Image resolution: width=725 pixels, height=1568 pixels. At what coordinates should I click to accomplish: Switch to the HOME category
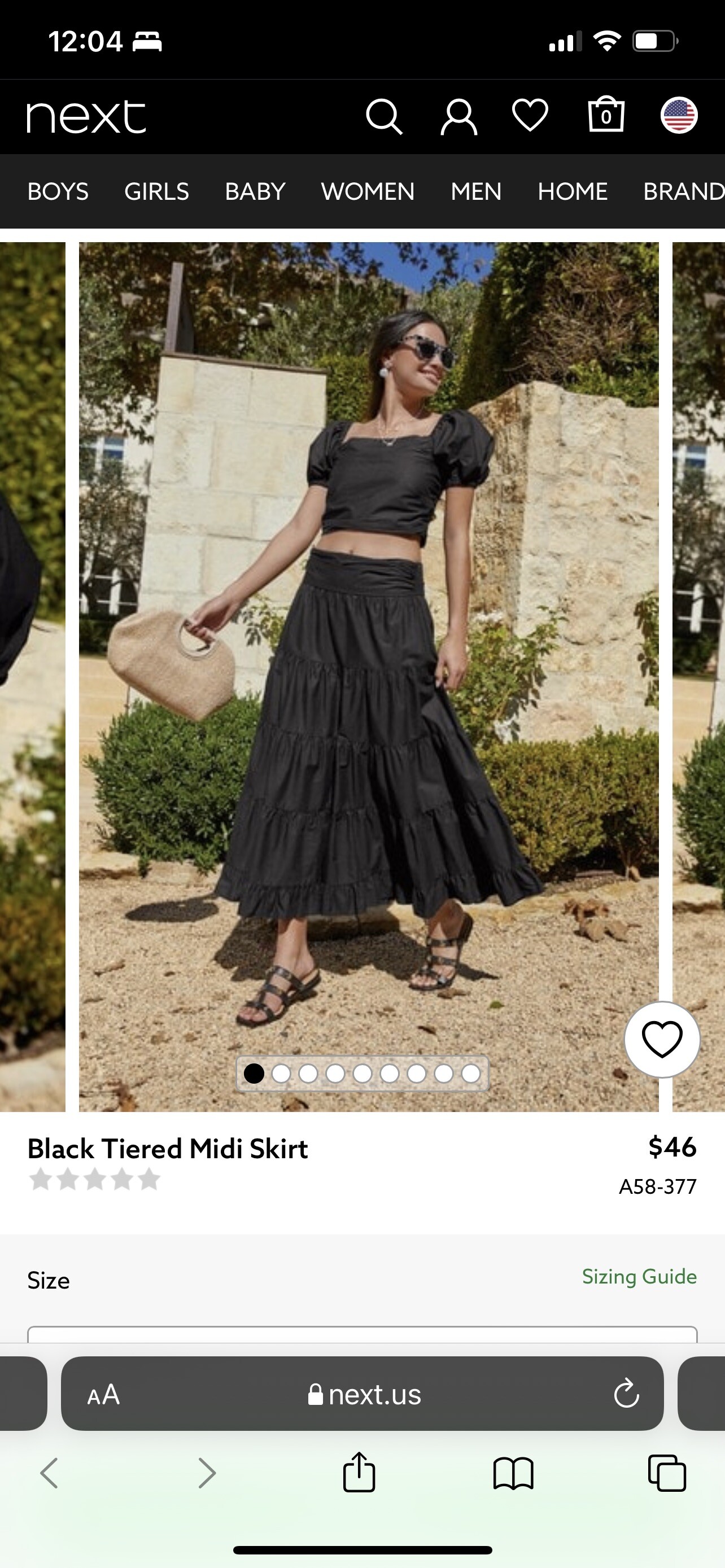click(x=572, y=192)
